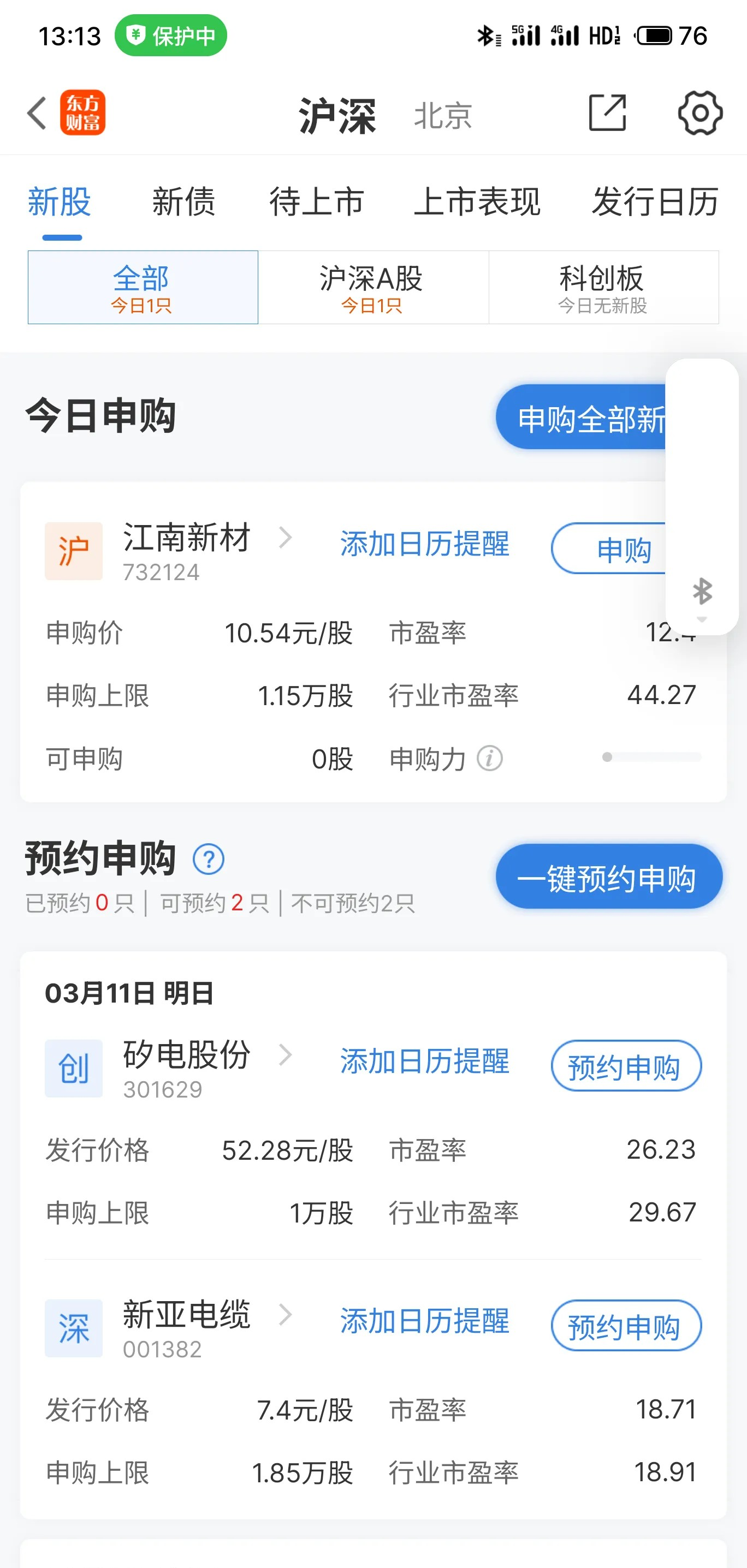Open the 发行日历 tab
Image resolution: width=747 pixels, height=1568 pixels.
pos(655,202)
